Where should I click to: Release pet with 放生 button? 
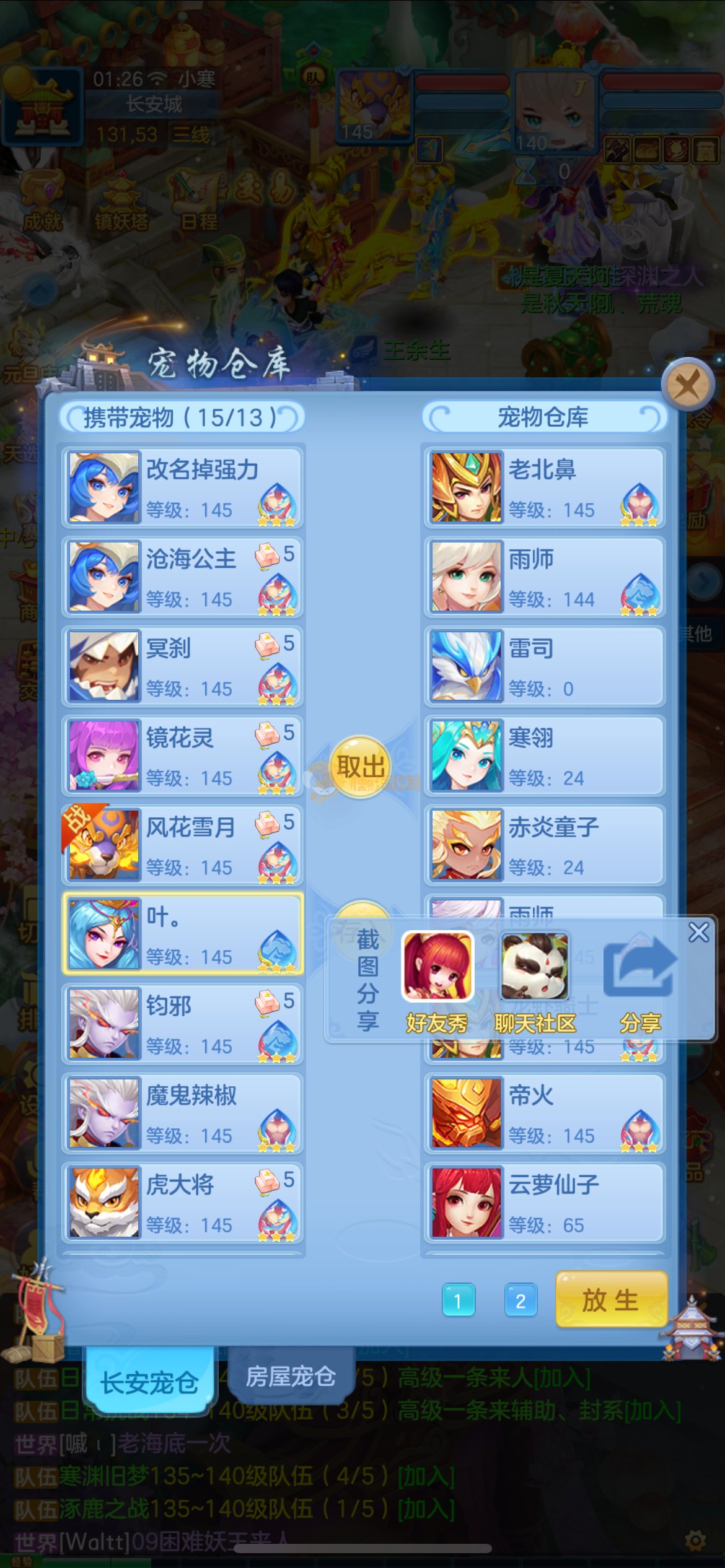611,1299
